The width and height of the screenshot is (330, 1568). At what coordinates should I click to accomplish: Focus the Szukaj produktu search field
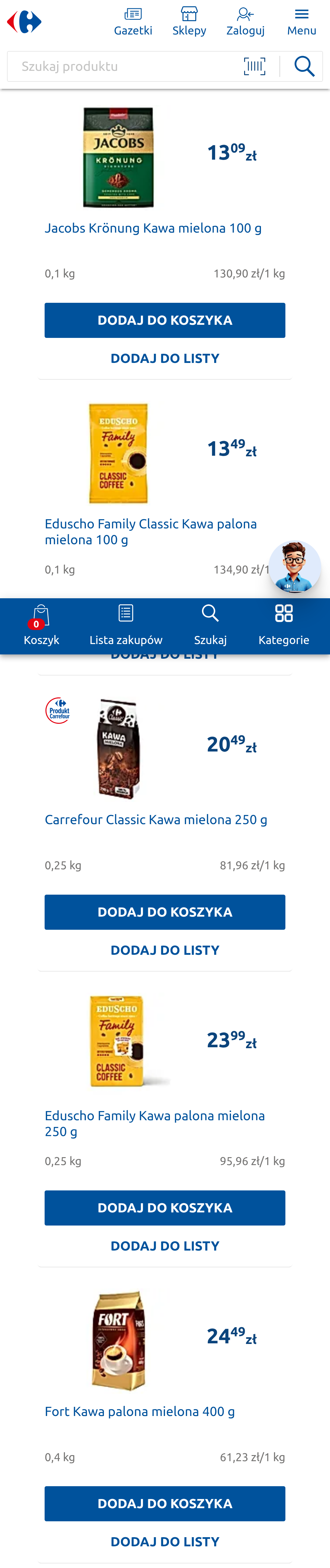(x=122, y=66)
